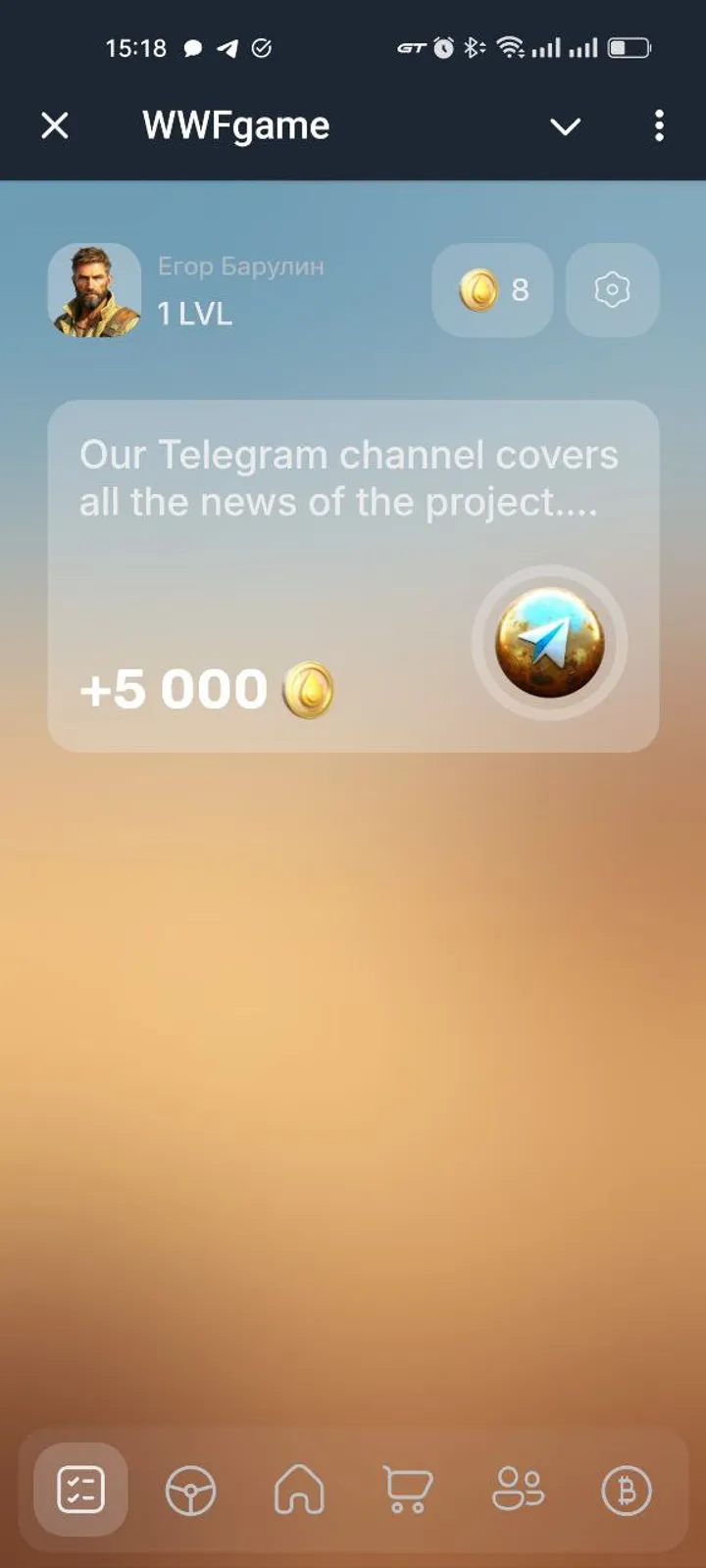Image resolution: width=706 pixels, height=1568 pixels.
Task: Open the three-dot overflow menu
Action: point(659,125)
